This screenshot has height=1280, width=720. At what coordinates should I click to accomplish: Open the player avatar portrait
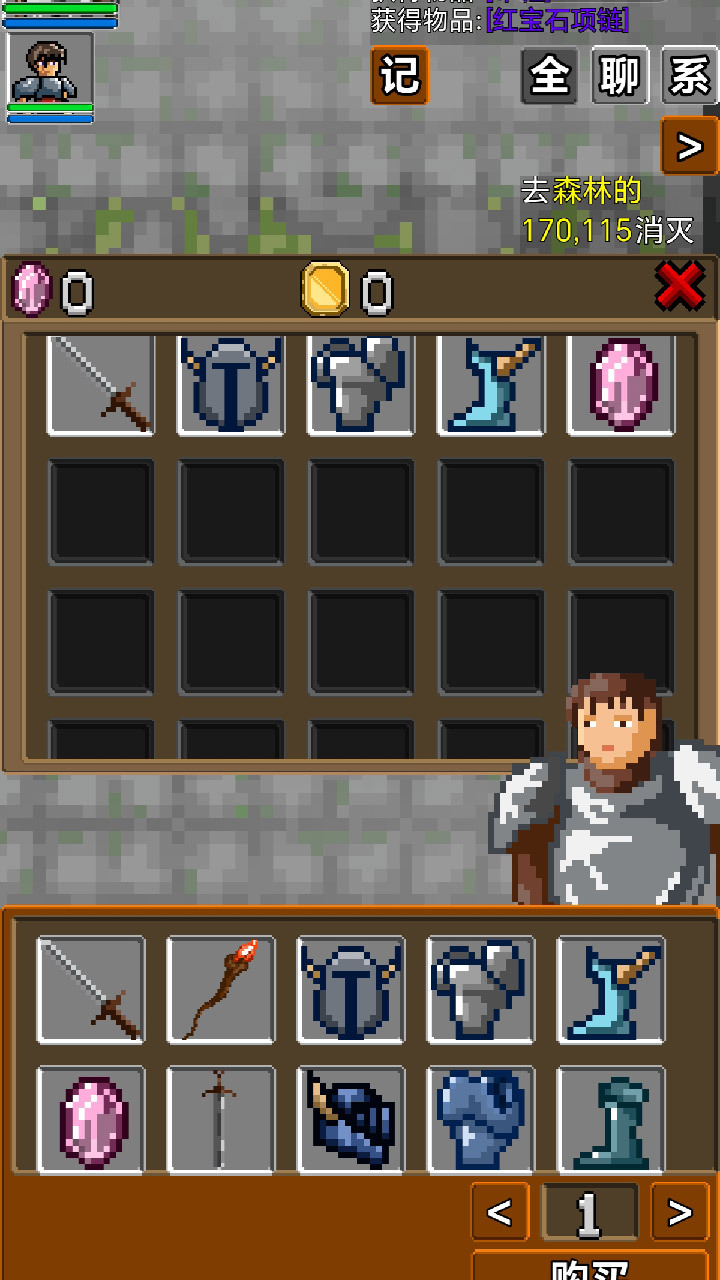pyautogui.click(x=50, y=68)
